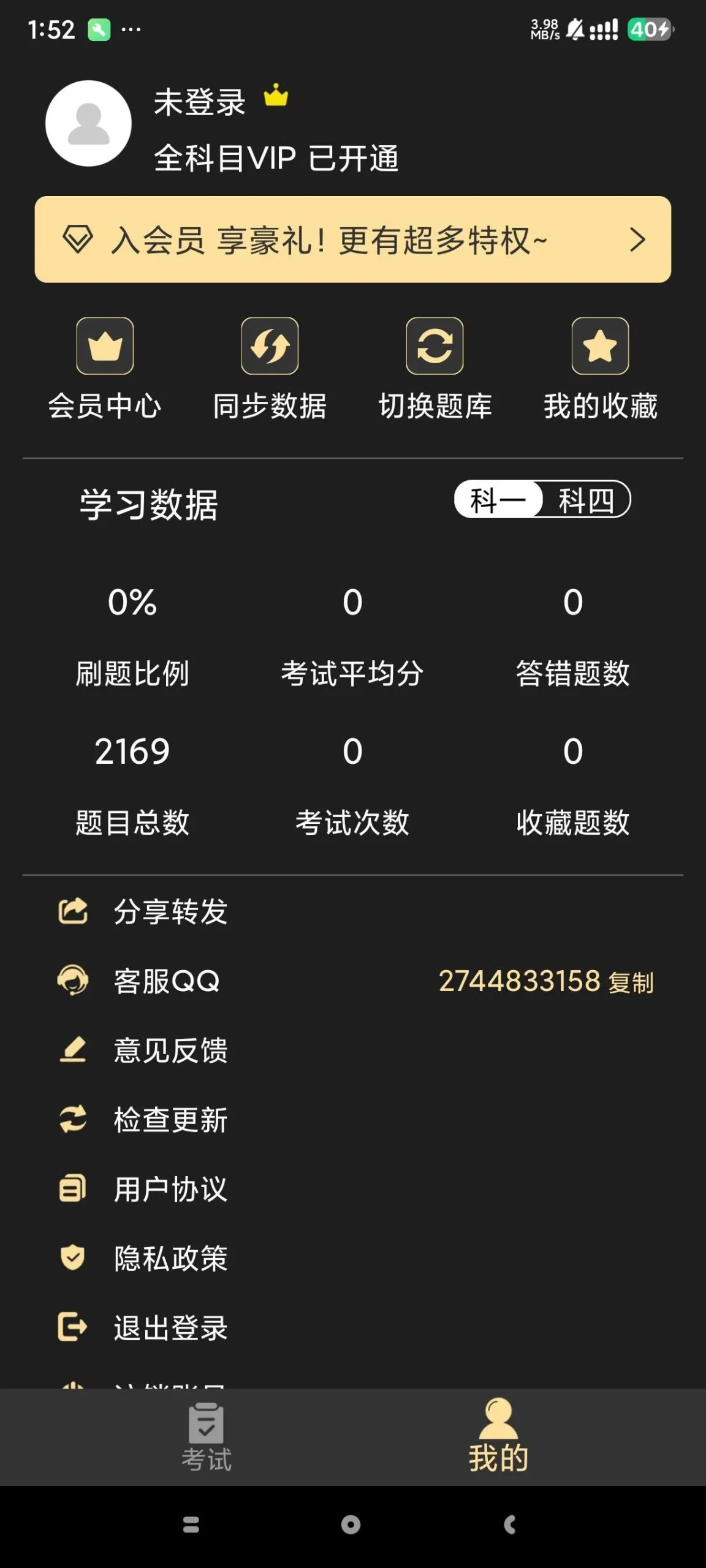The height and width of the screenshot is (1568, 706).
Task: Copy the QQ number via 复制
Action: 632,981
